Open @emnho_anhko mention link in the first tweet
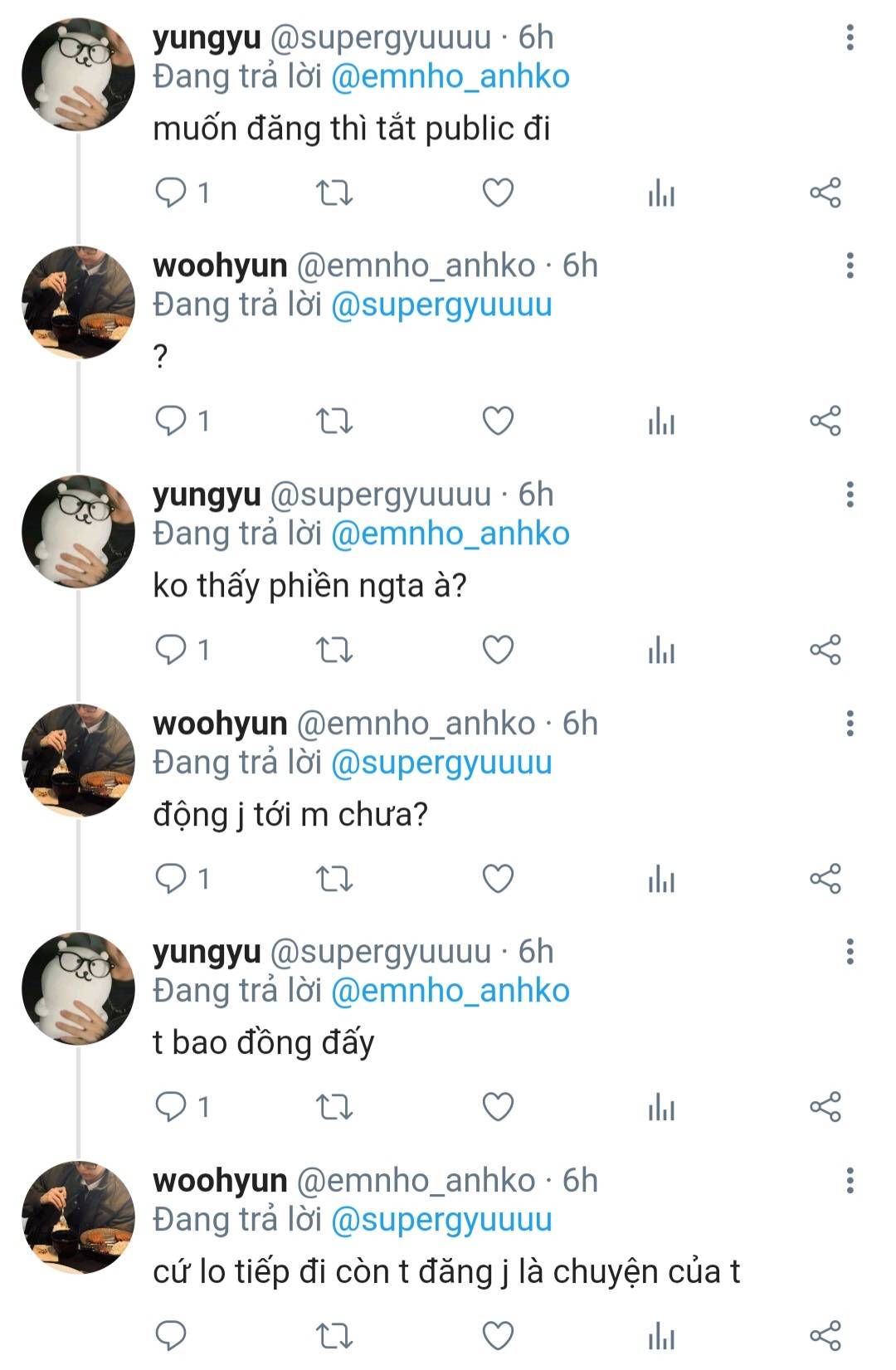Viewport: 896px width, 1370px height. tap(450, 77)
